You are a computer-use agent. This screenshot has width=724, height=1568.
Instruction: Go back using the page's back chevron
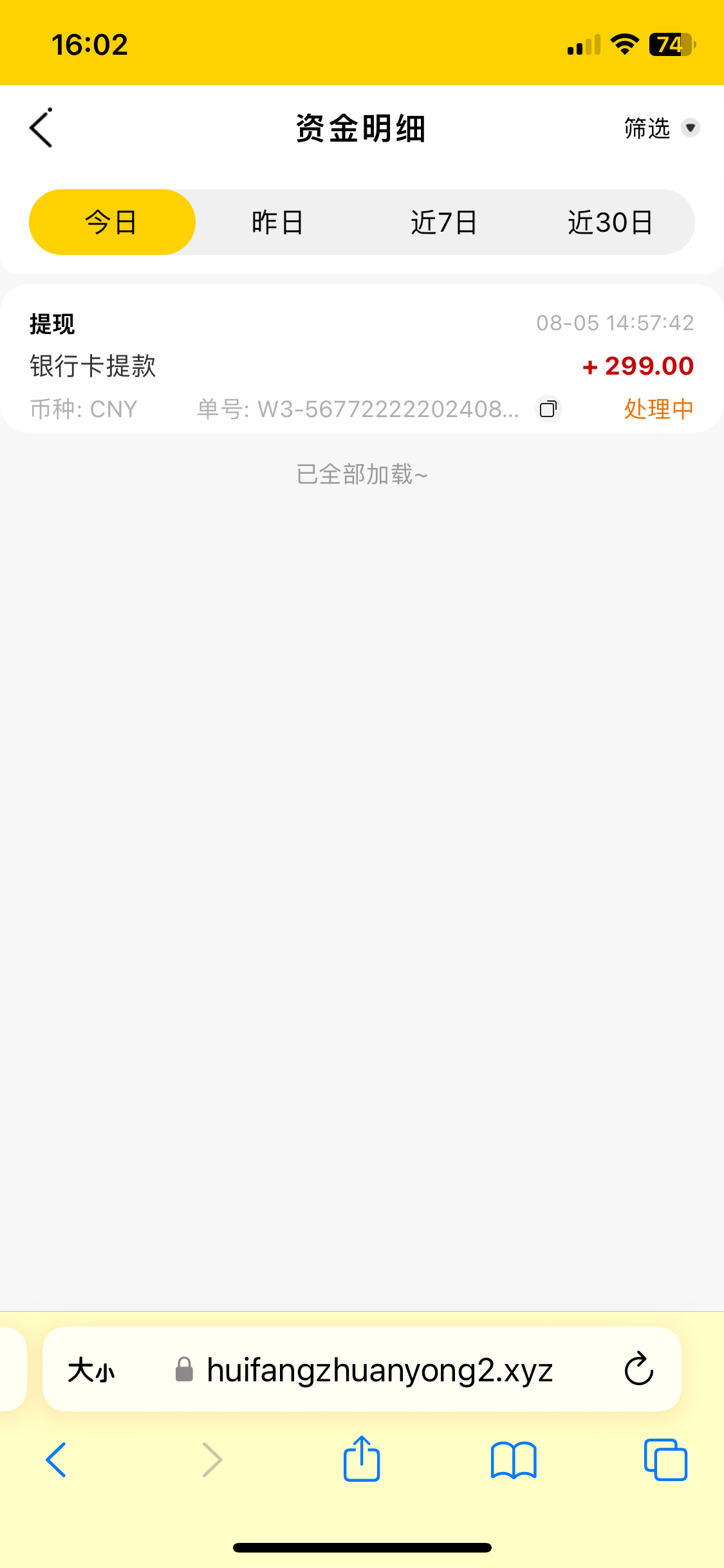click(41, 127)
